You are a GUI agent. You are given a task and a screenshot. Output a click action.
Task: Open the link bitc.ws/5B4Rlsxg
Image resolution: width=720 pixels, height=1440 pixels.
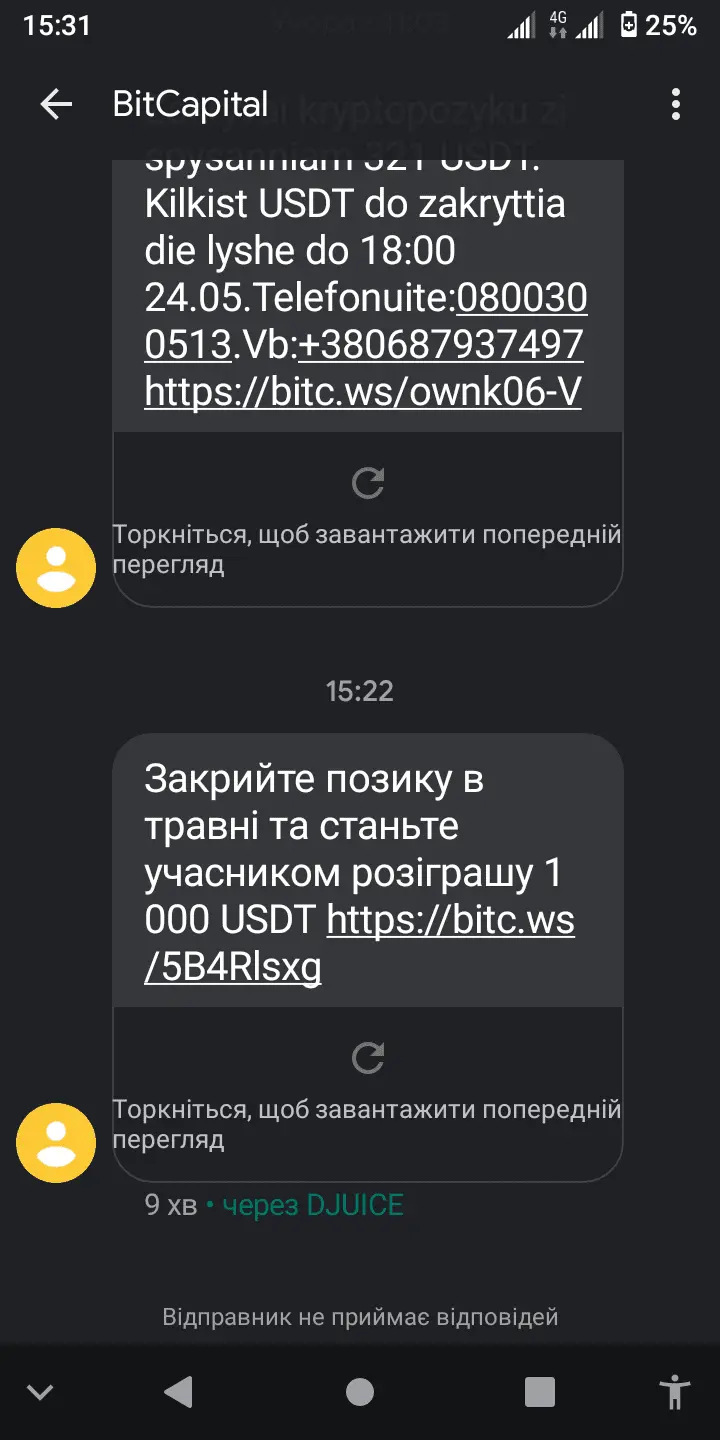point(450,920)
